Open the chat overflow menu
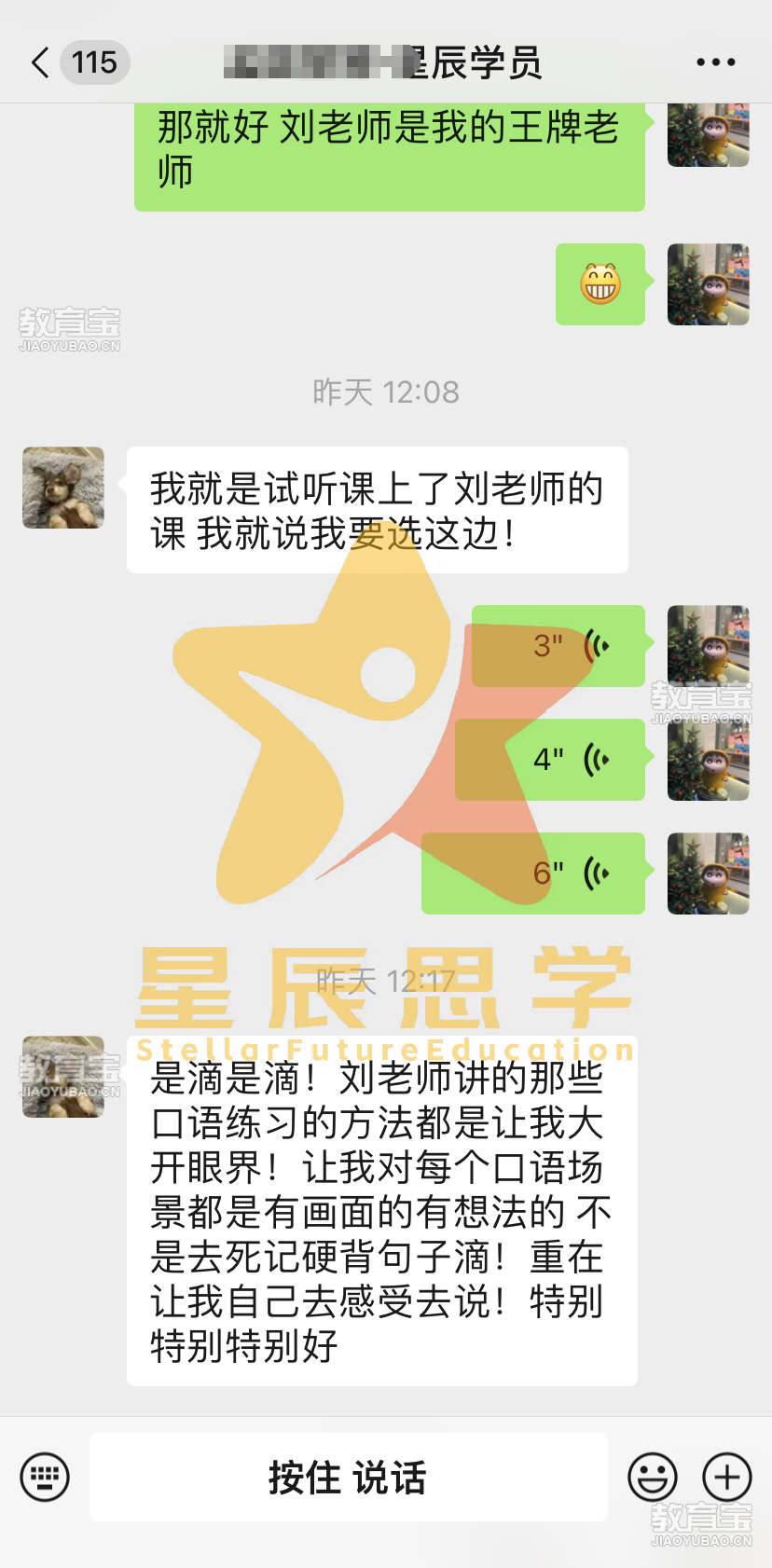 click(715, 62)
